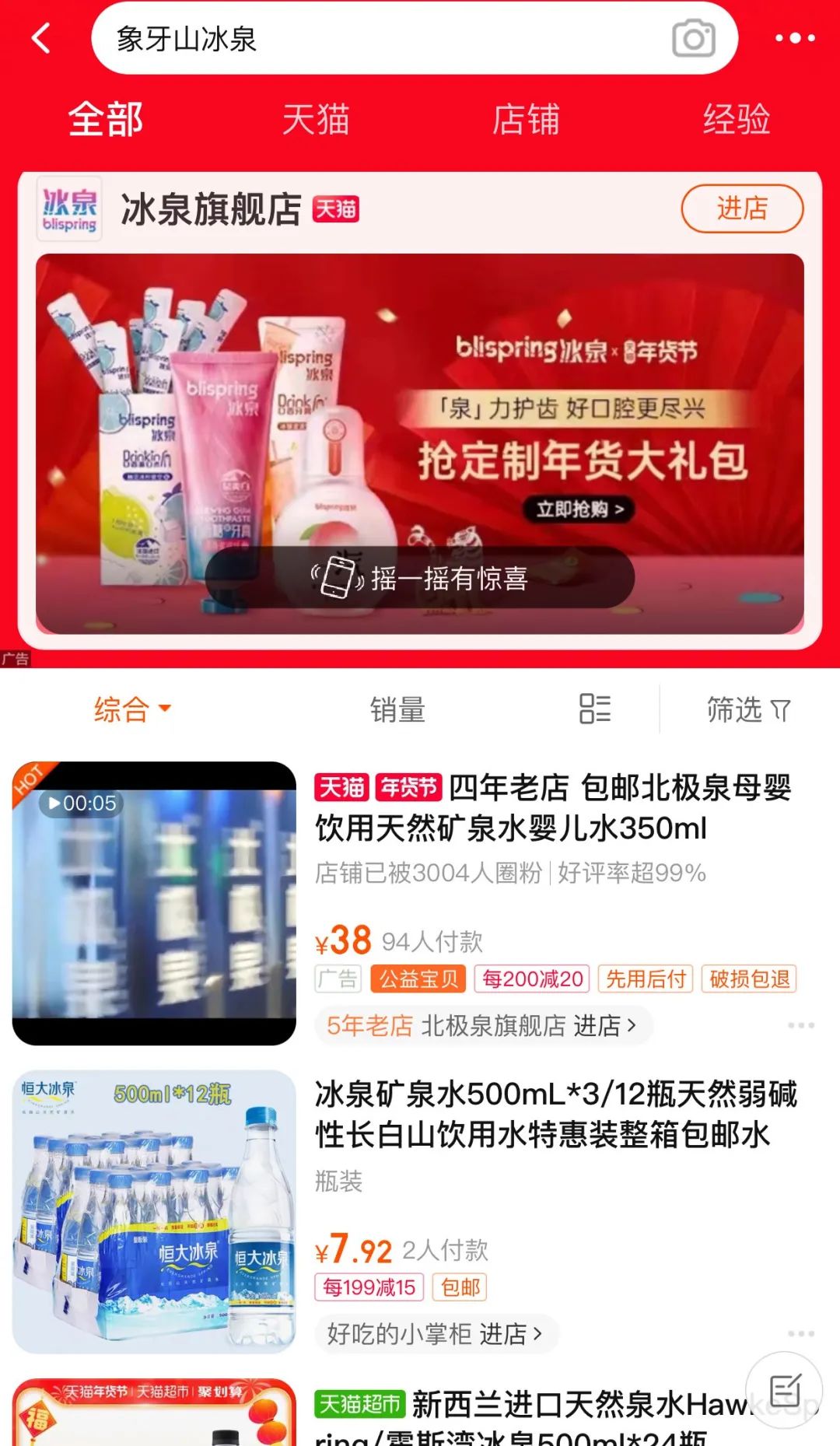Tap the floating feedback note icon
This screenshot has height=1446, width=840.
click(784, 1390)
